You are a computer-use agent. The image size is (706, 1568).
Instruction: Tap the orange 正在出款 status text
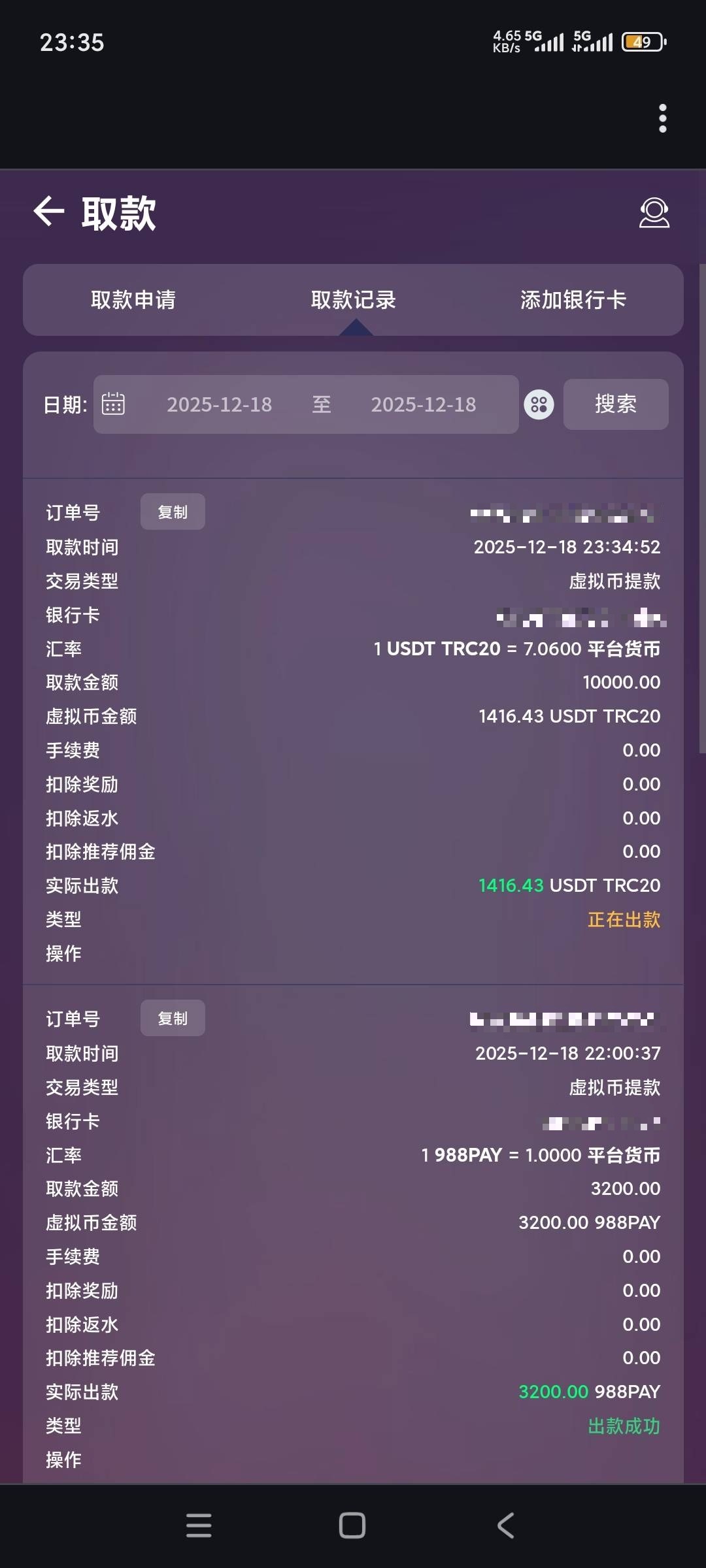[623, 919]
